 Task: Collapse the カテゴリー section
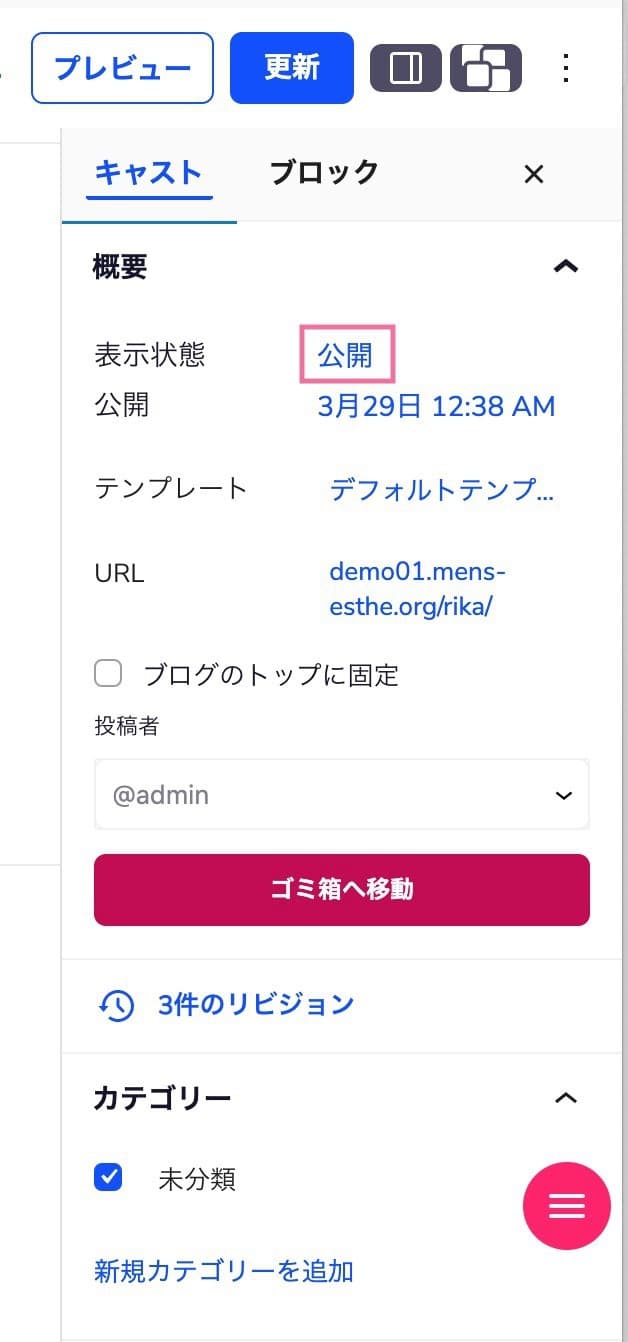(x=565, y=1098)
